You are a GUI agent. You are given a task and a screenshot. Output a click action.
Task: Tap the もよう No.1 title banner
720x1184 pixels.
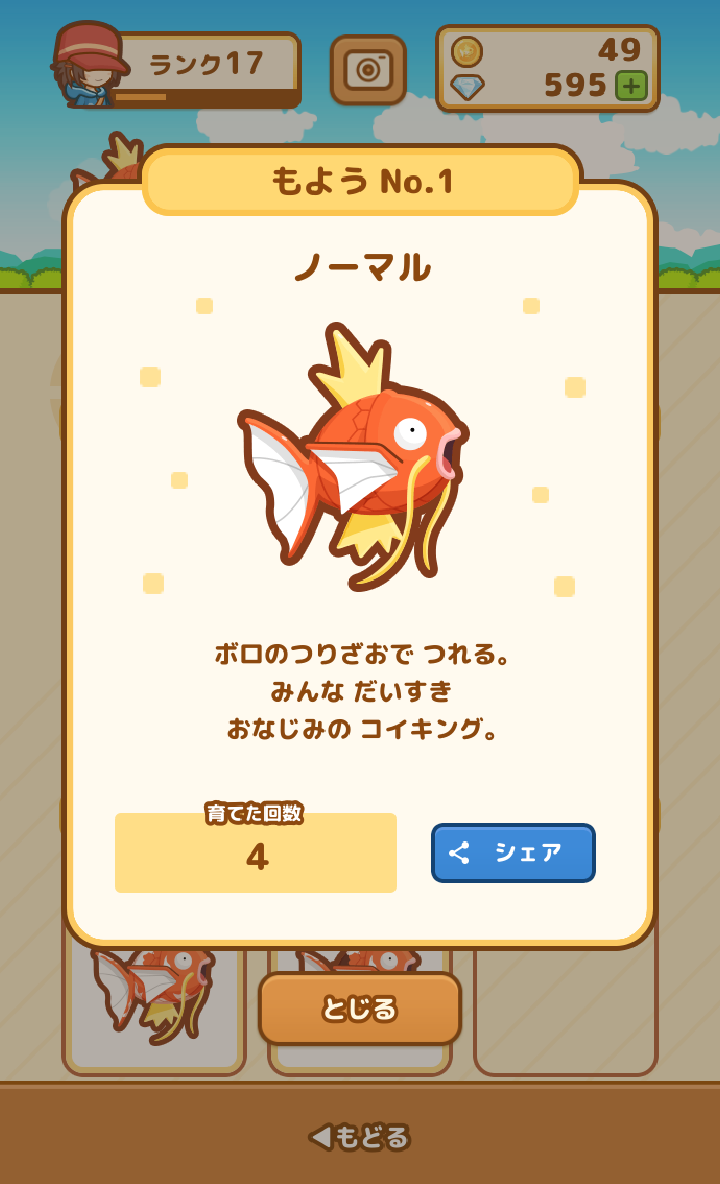tap(360, 182)
